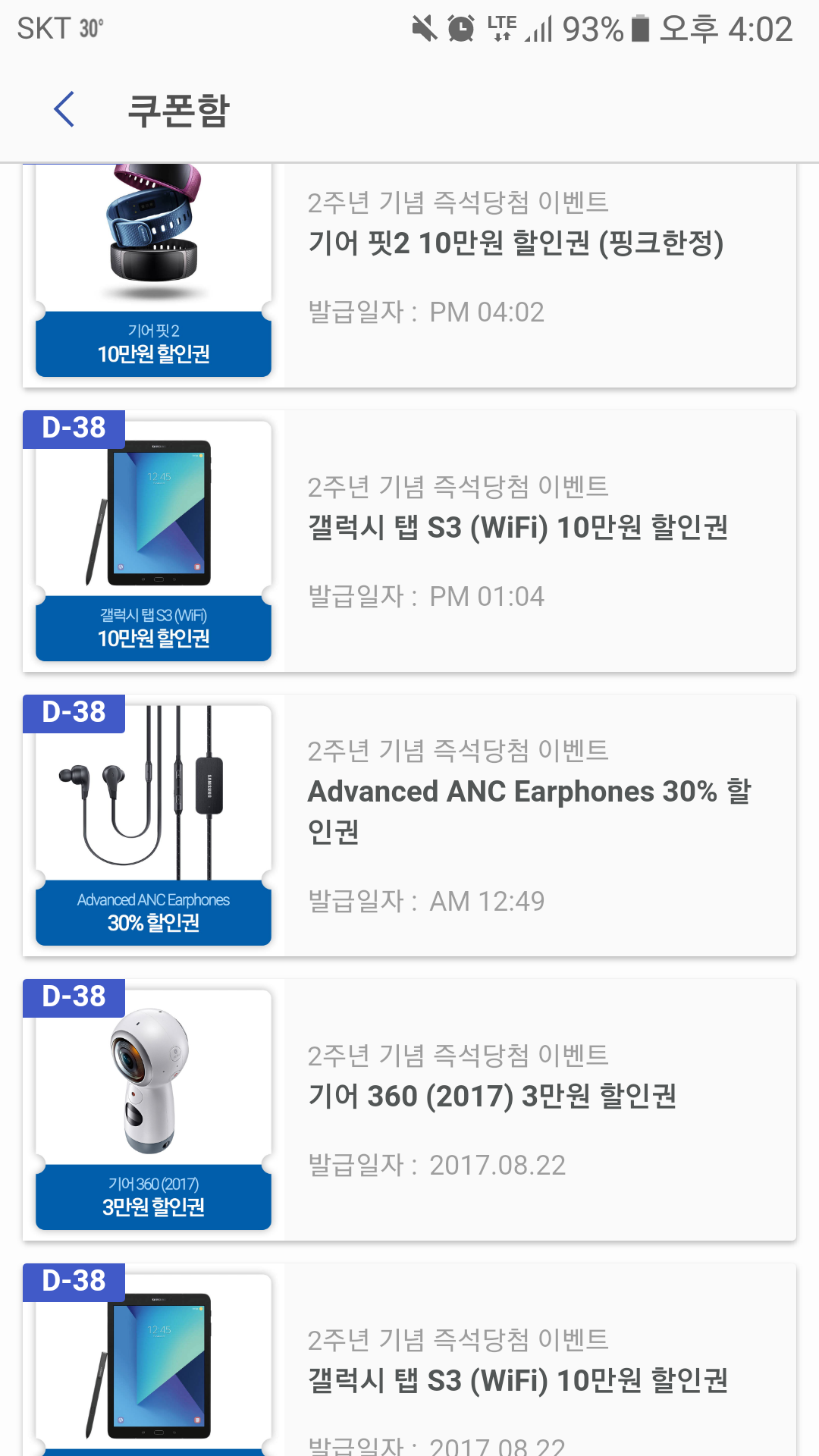Go back from the 쿠폰함 screen
The width and height of the screenshot is (819, 1456).
pos(64,110)
